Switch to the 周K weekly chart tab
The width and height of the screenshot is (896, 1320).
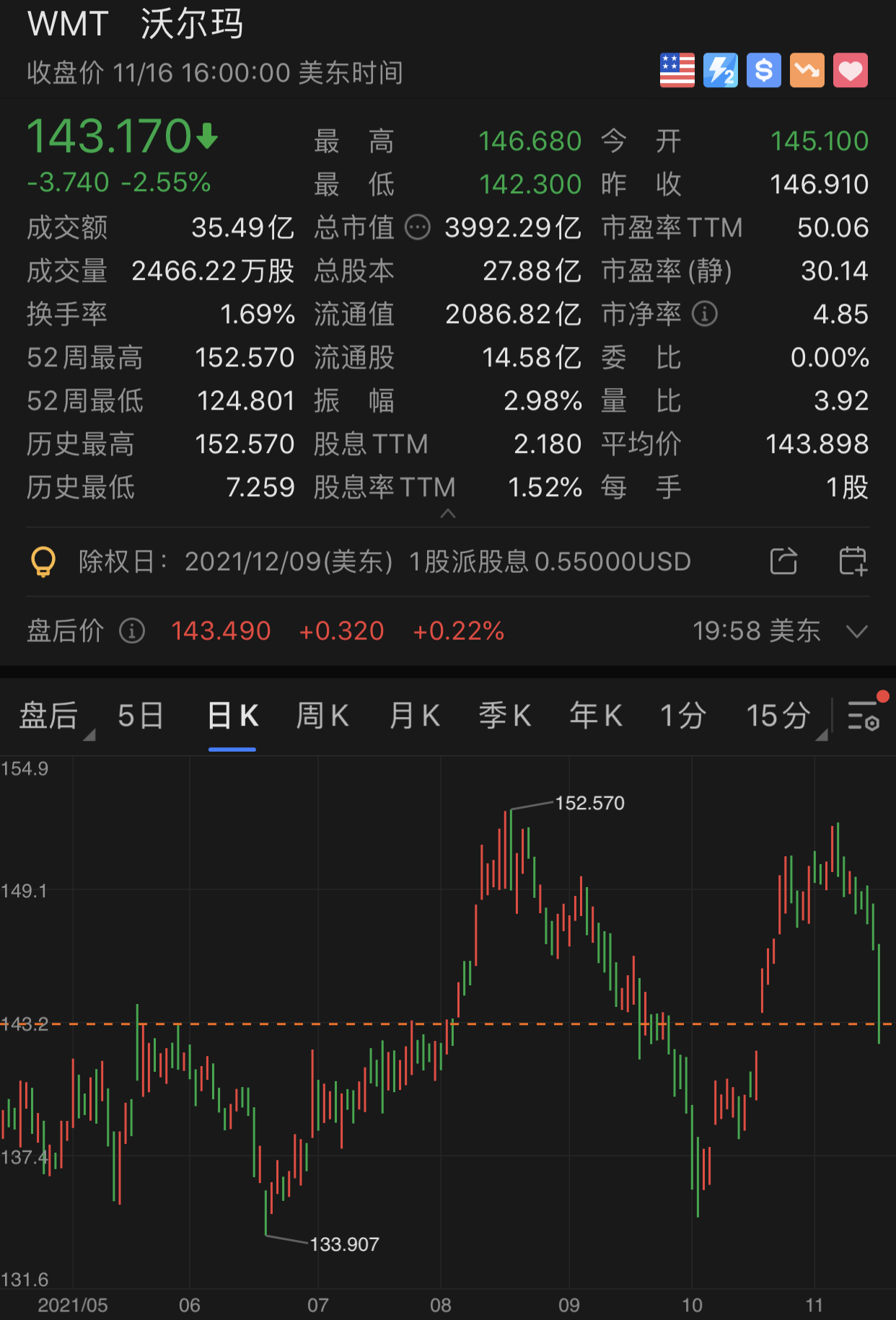tap(322, 716)
